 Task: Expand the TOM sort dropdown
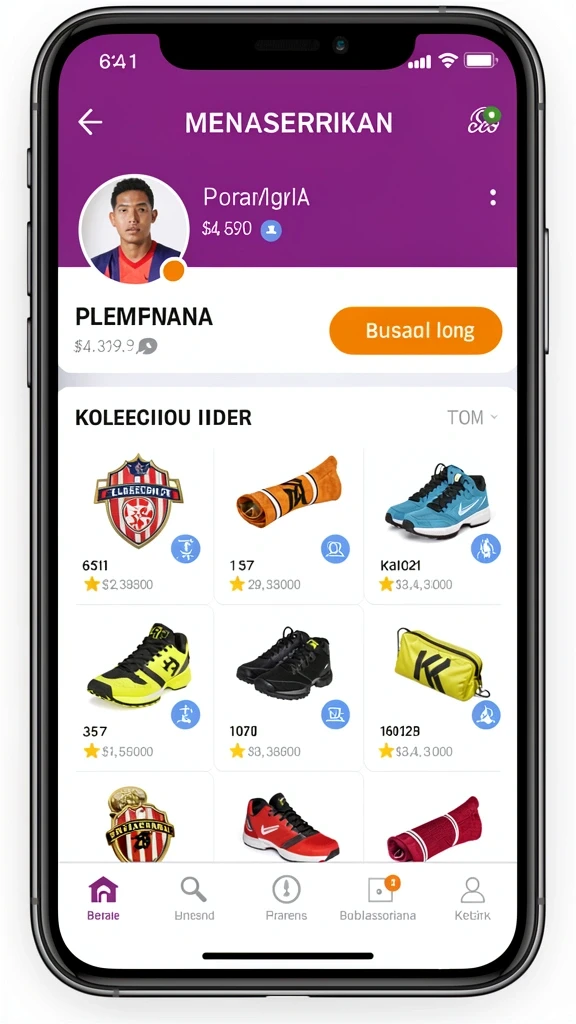tap(473, 417)
